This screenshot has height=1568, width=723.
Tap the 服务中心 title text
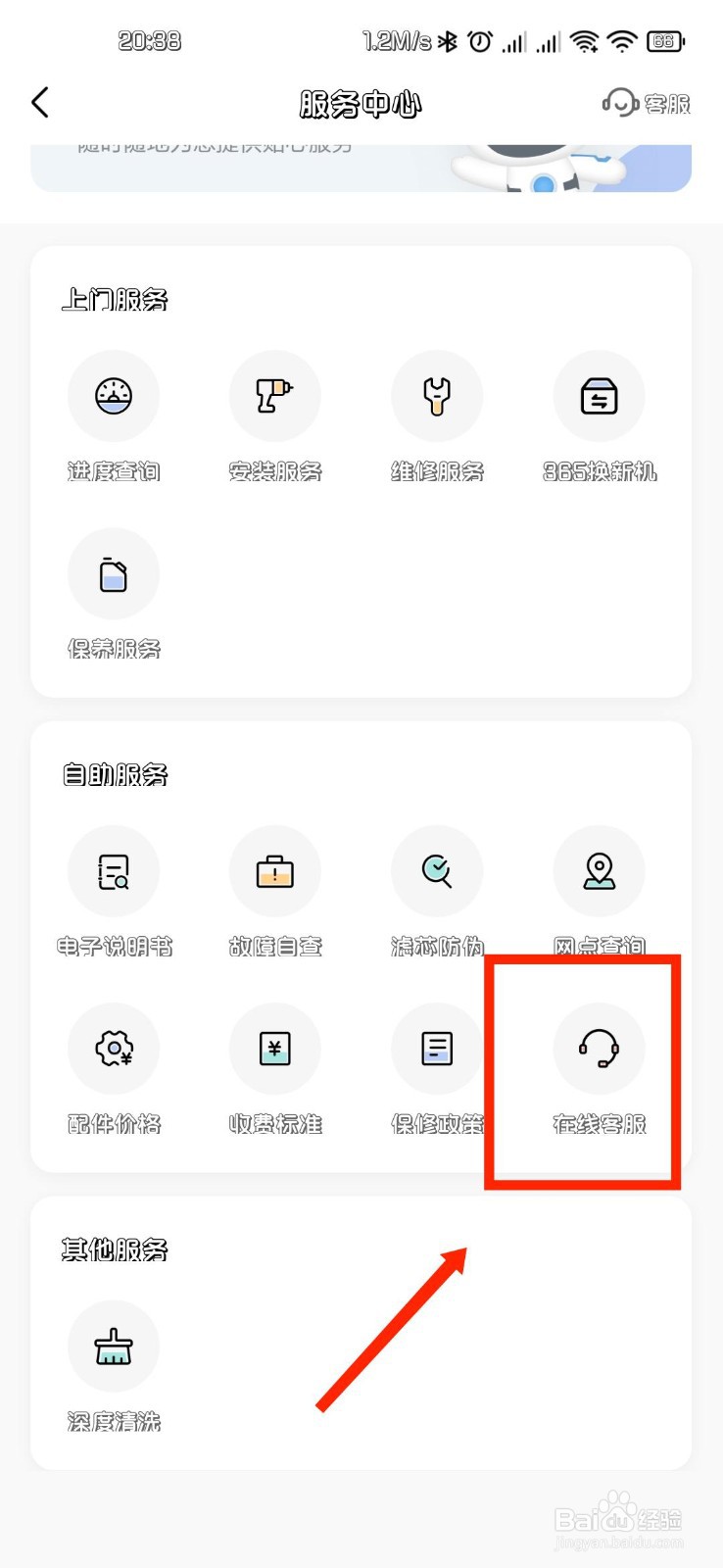click(x=361, y=102)
